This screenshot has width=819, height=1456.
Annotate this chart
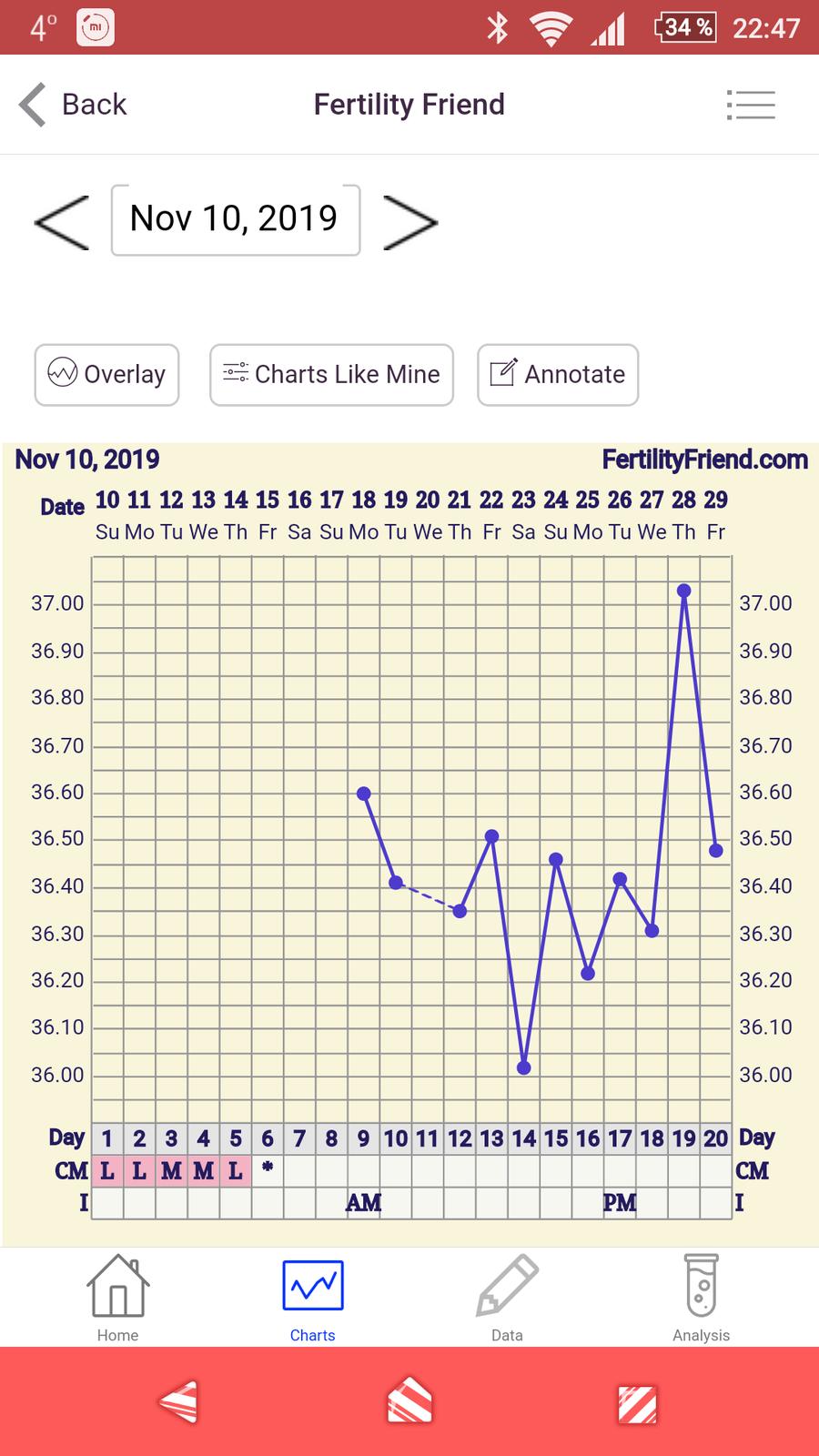[557, 374]
